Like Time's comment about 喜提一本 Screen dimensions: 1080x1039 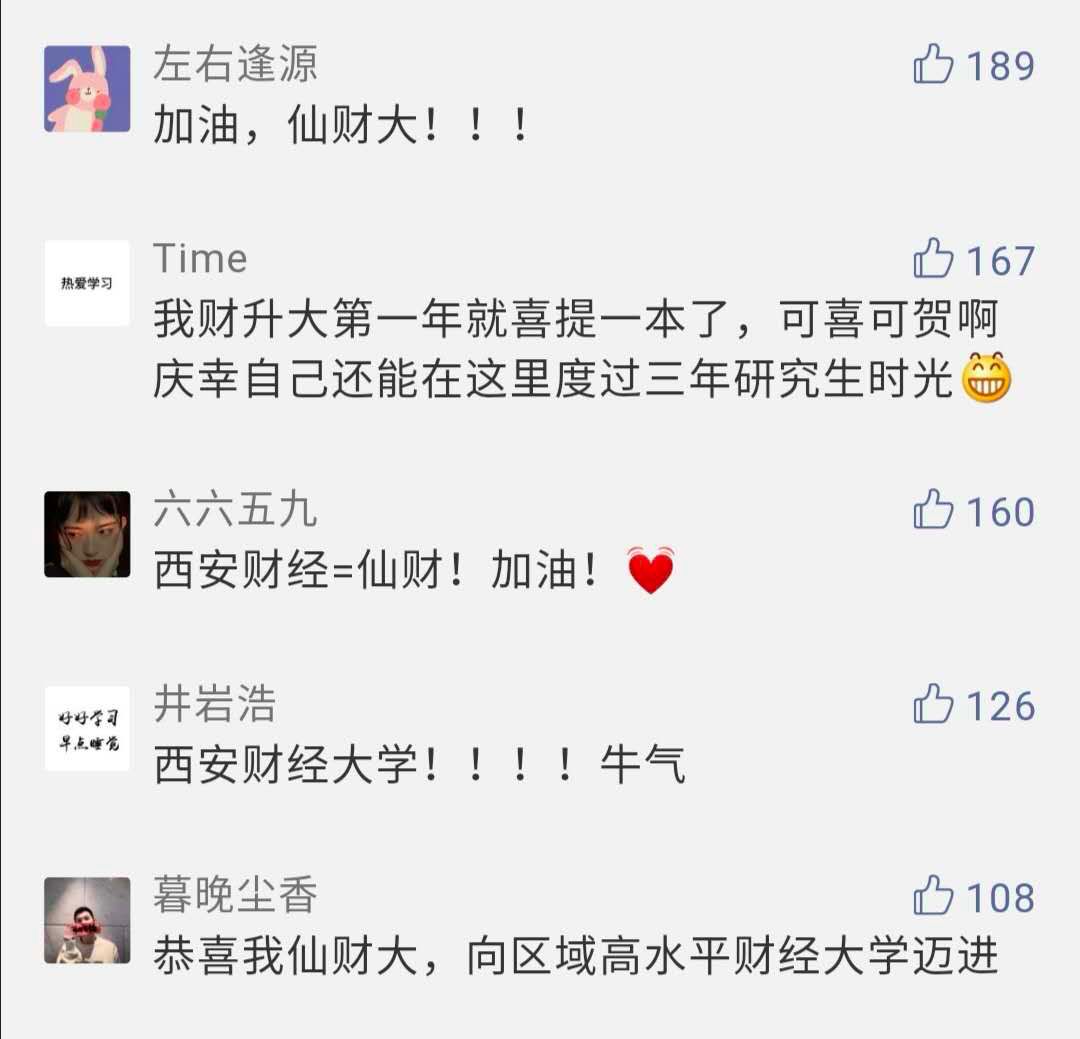[x=934, y=260]
